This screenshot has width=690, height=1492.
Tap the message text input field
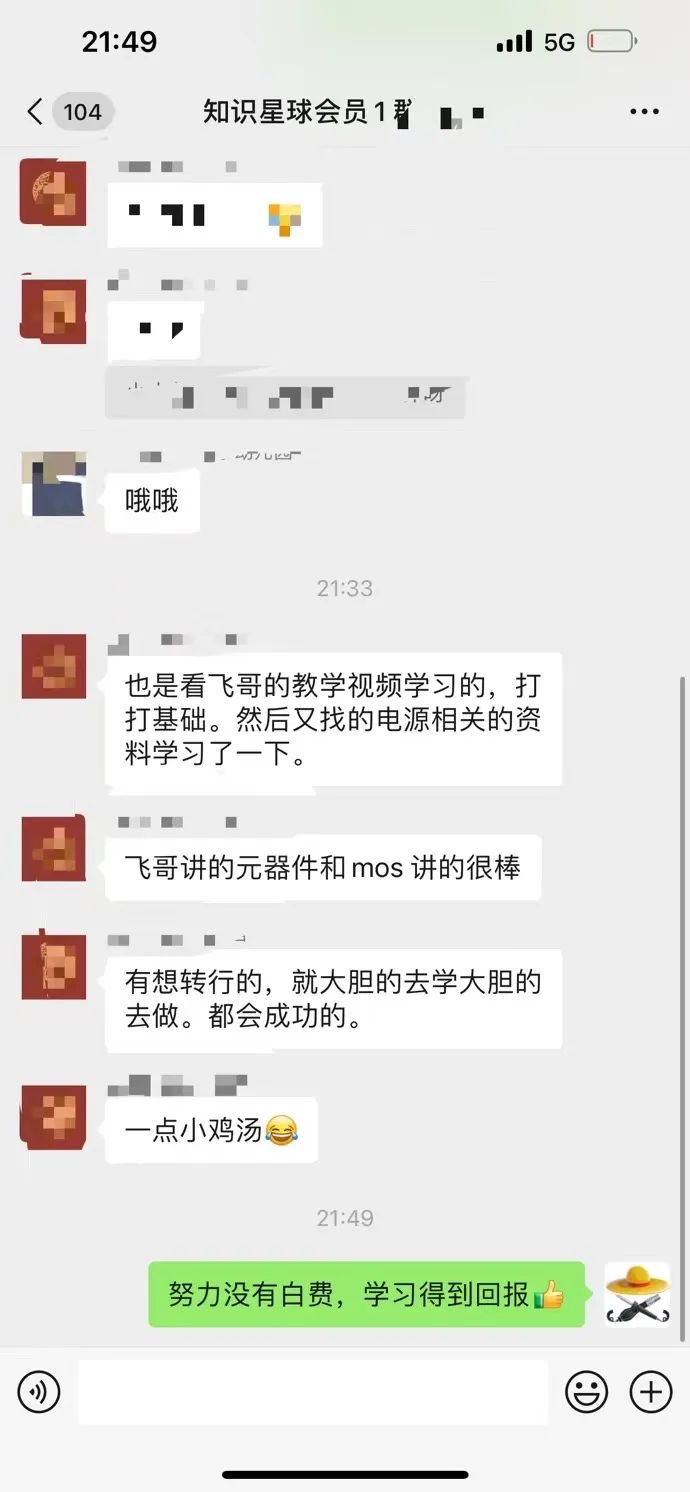[312, 1391]
